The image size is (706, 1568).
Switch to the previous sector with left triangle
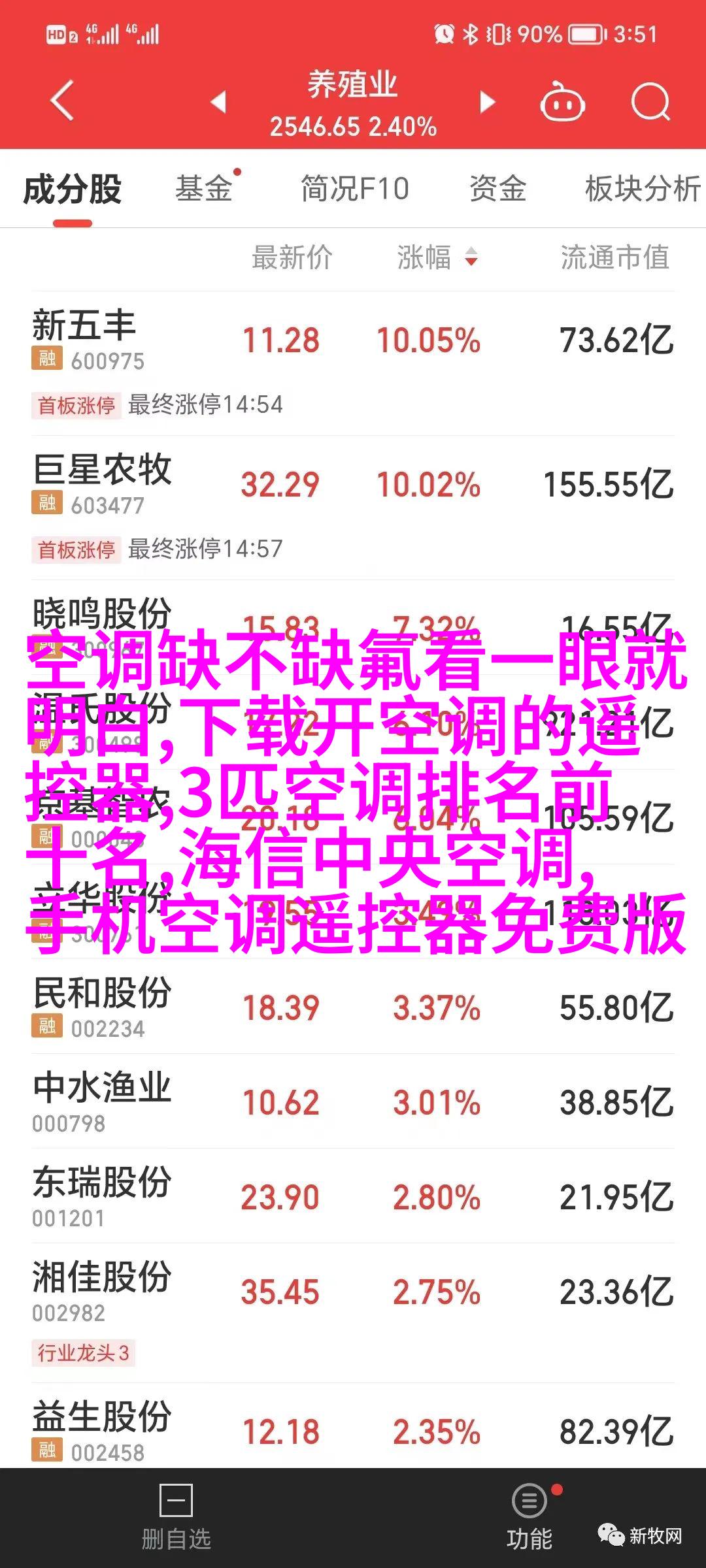pyautogui.click(x=218, y=102)
